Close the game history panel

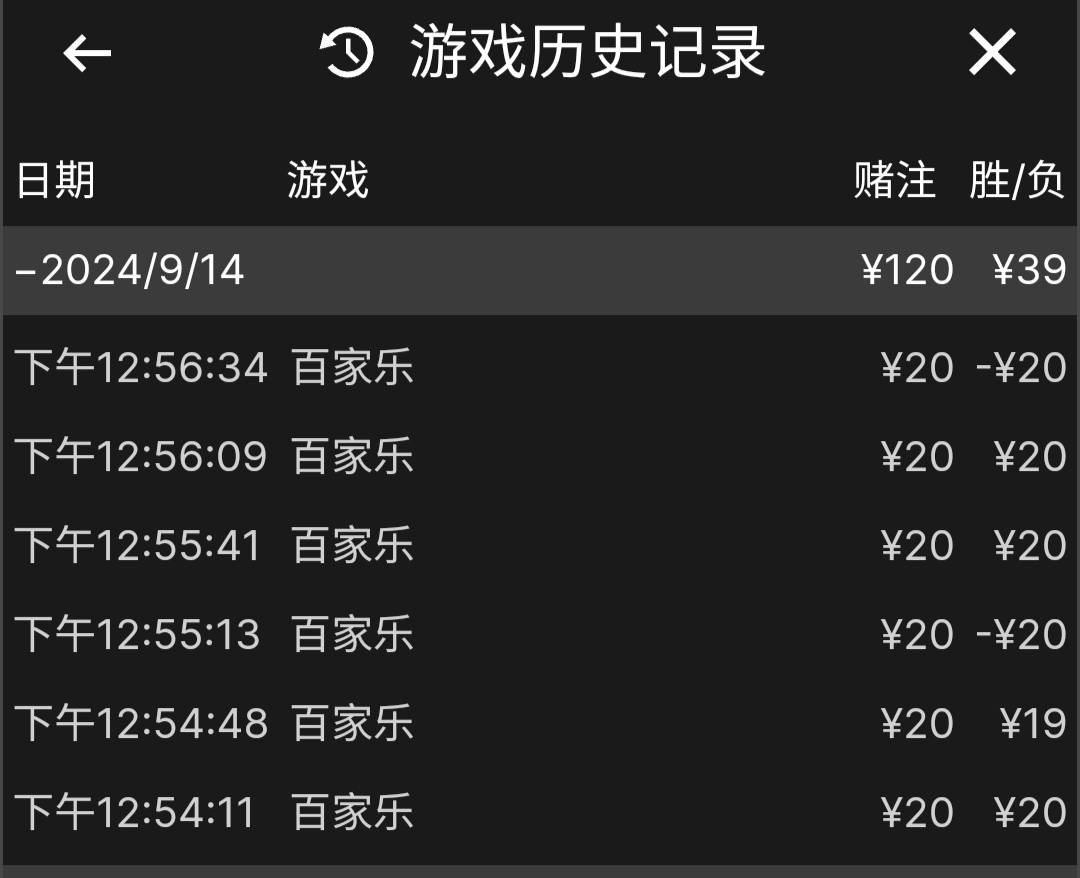pos(991,53)
